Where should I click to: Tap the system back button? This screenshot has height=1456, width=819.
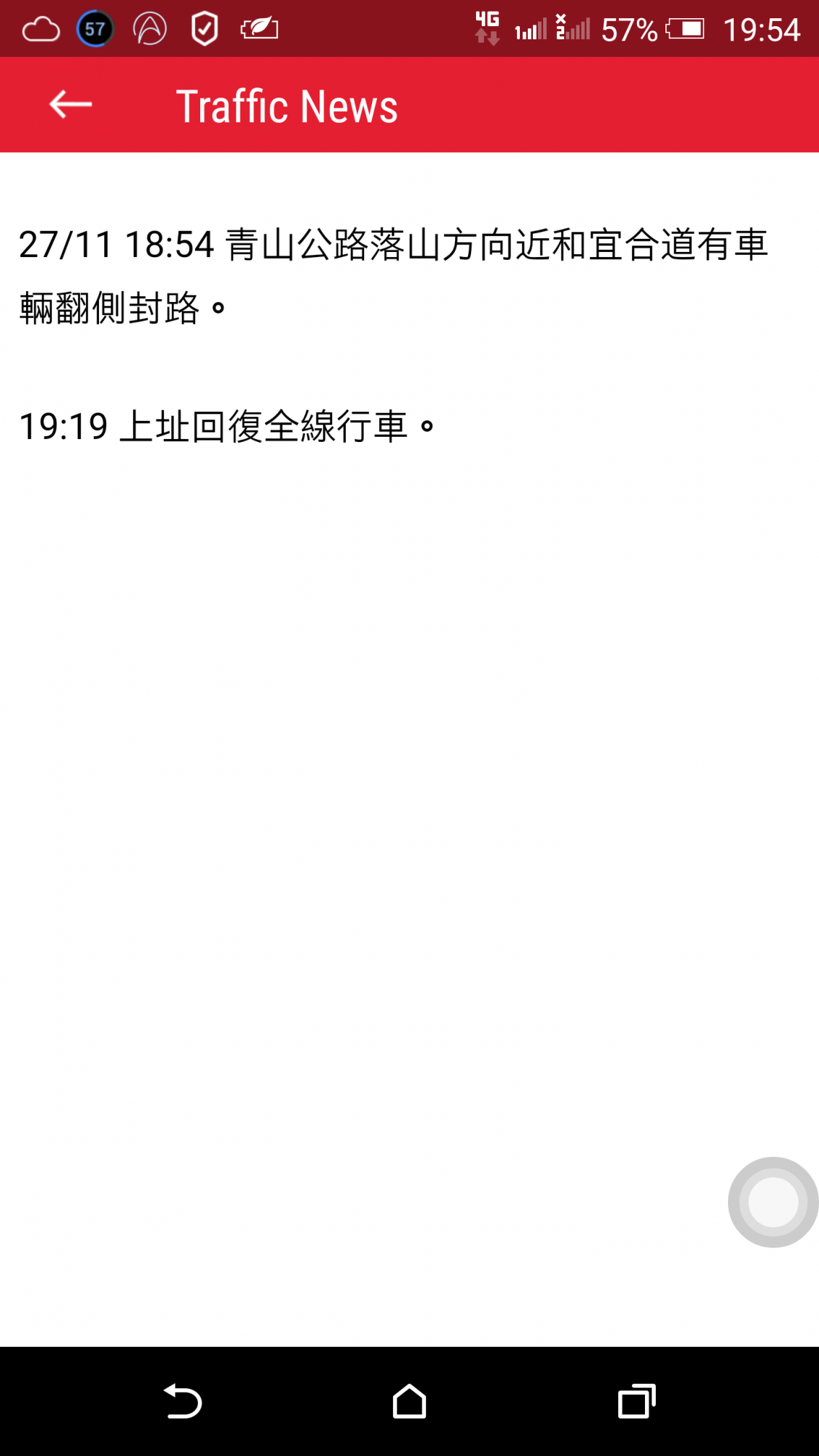[x=183, y=1401]
